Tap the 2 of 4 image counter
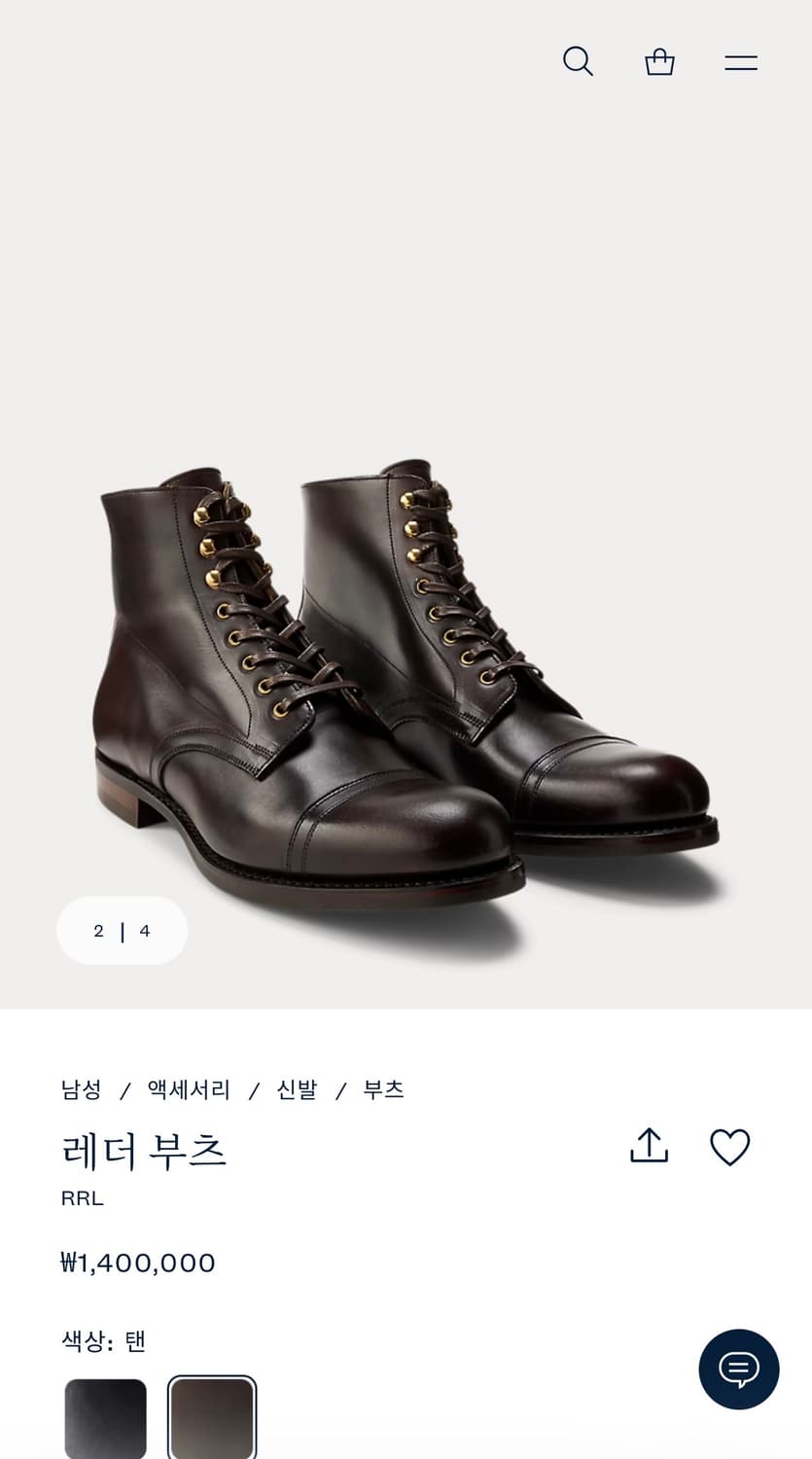The width and height of the screenshot is (812, 1459). tap(122, 930)
